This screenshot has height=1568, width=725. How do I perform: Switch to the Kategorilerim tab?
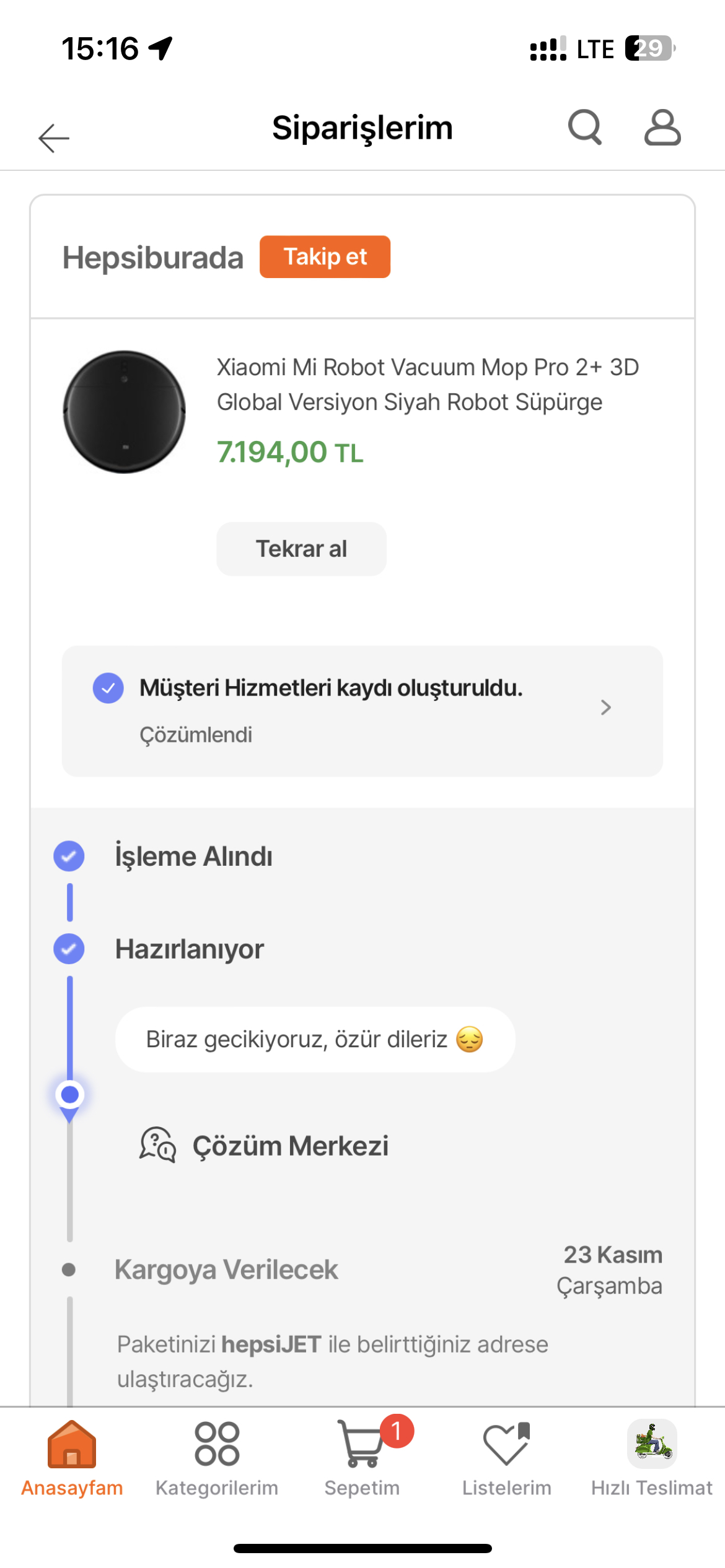[217, 1458]
